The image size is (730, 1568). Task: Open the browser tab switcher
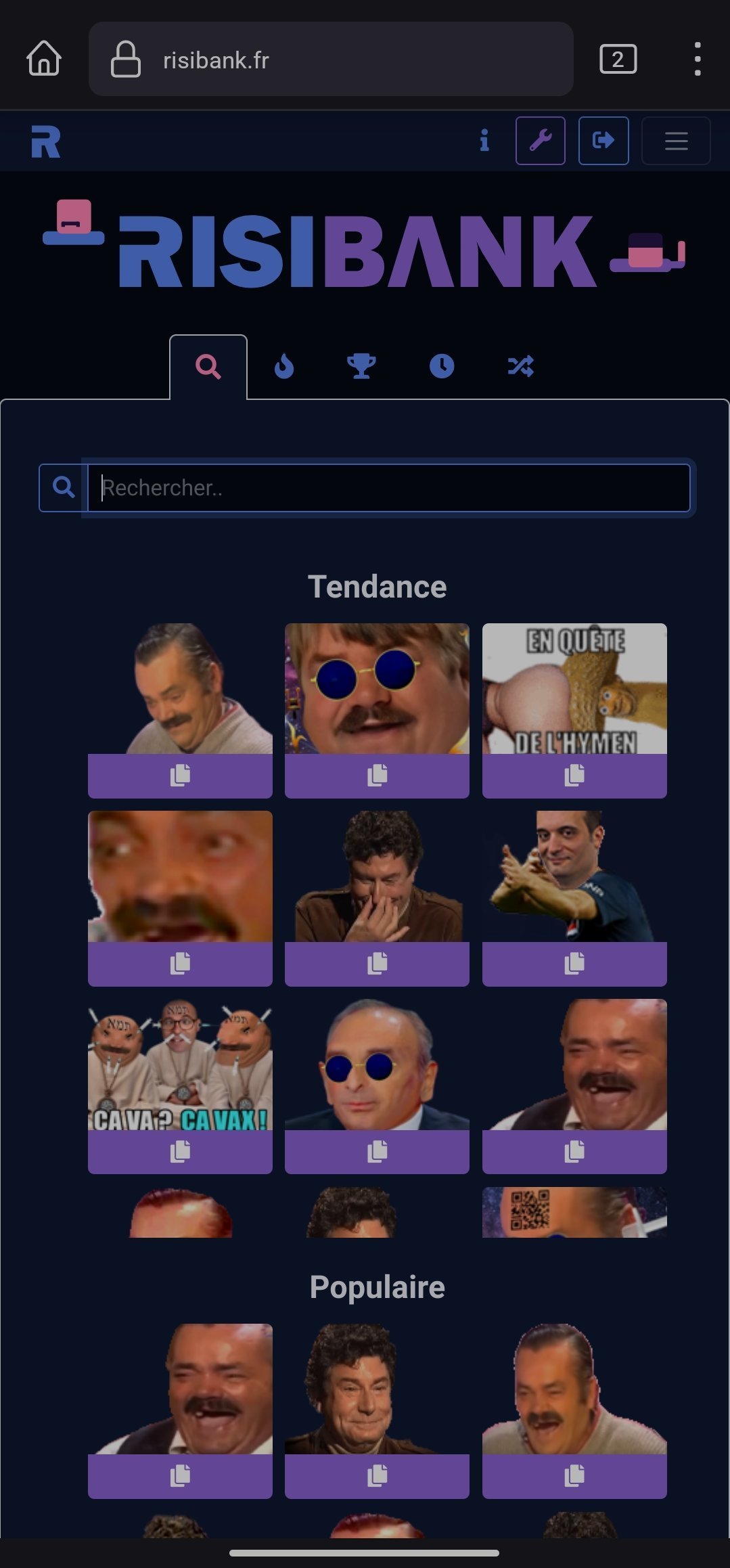618,59
